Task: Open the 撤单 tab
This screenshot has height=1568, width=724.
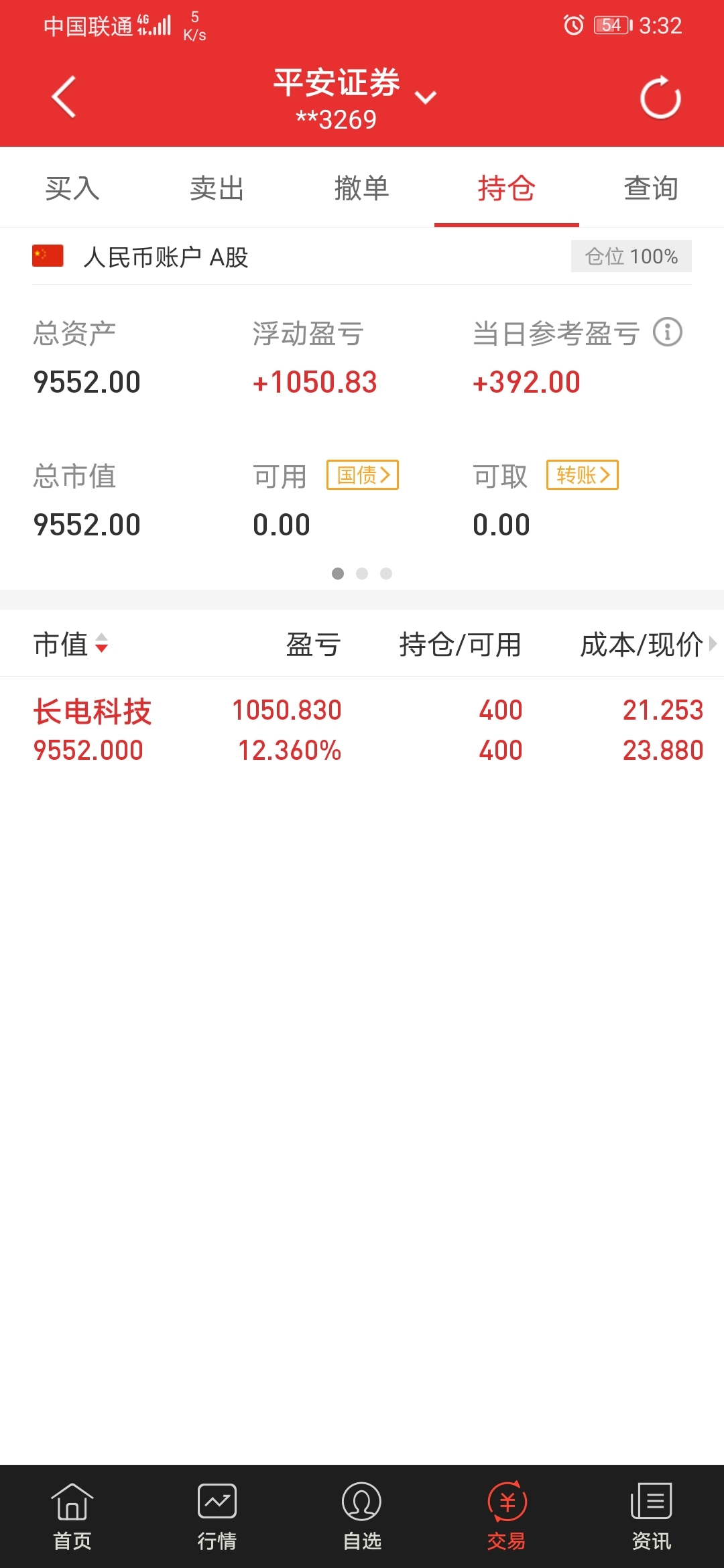Action: (x=361, y=188)
